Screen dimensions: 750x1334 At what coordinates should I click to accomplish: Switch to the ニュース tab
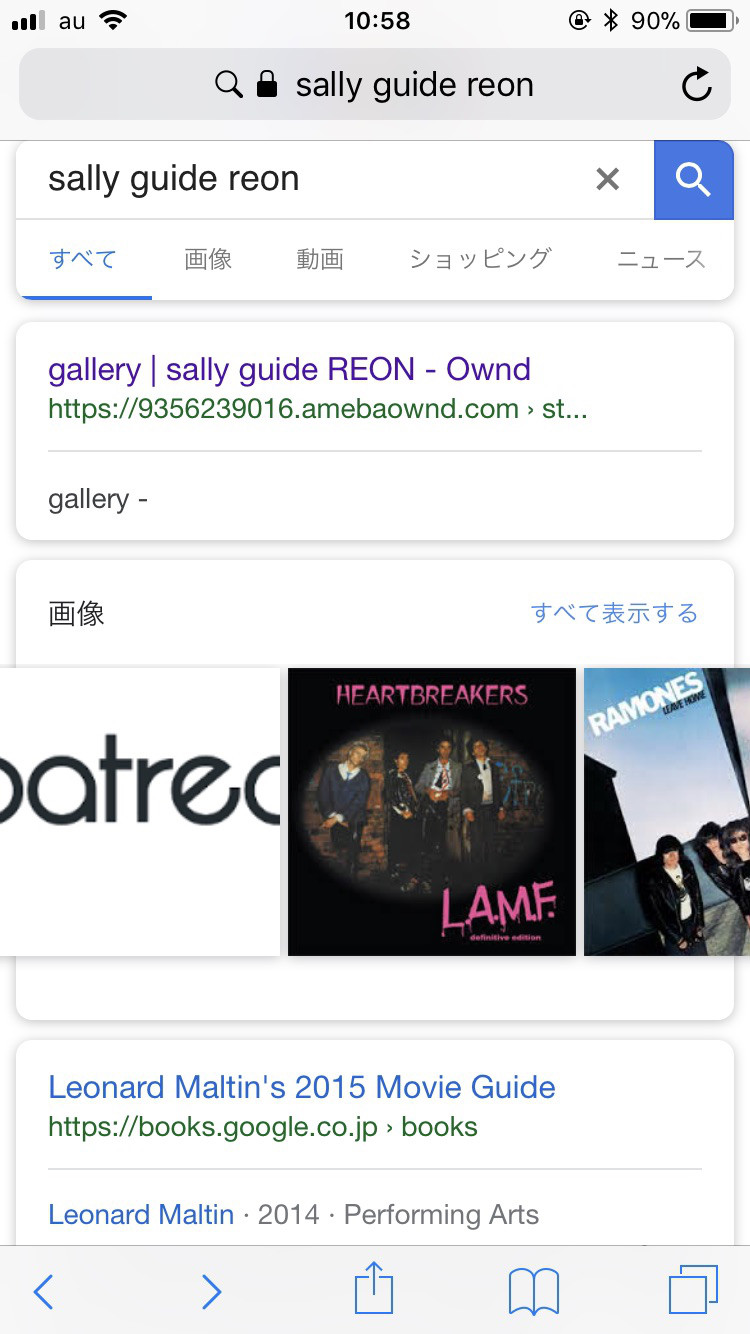tap(661, 259)
